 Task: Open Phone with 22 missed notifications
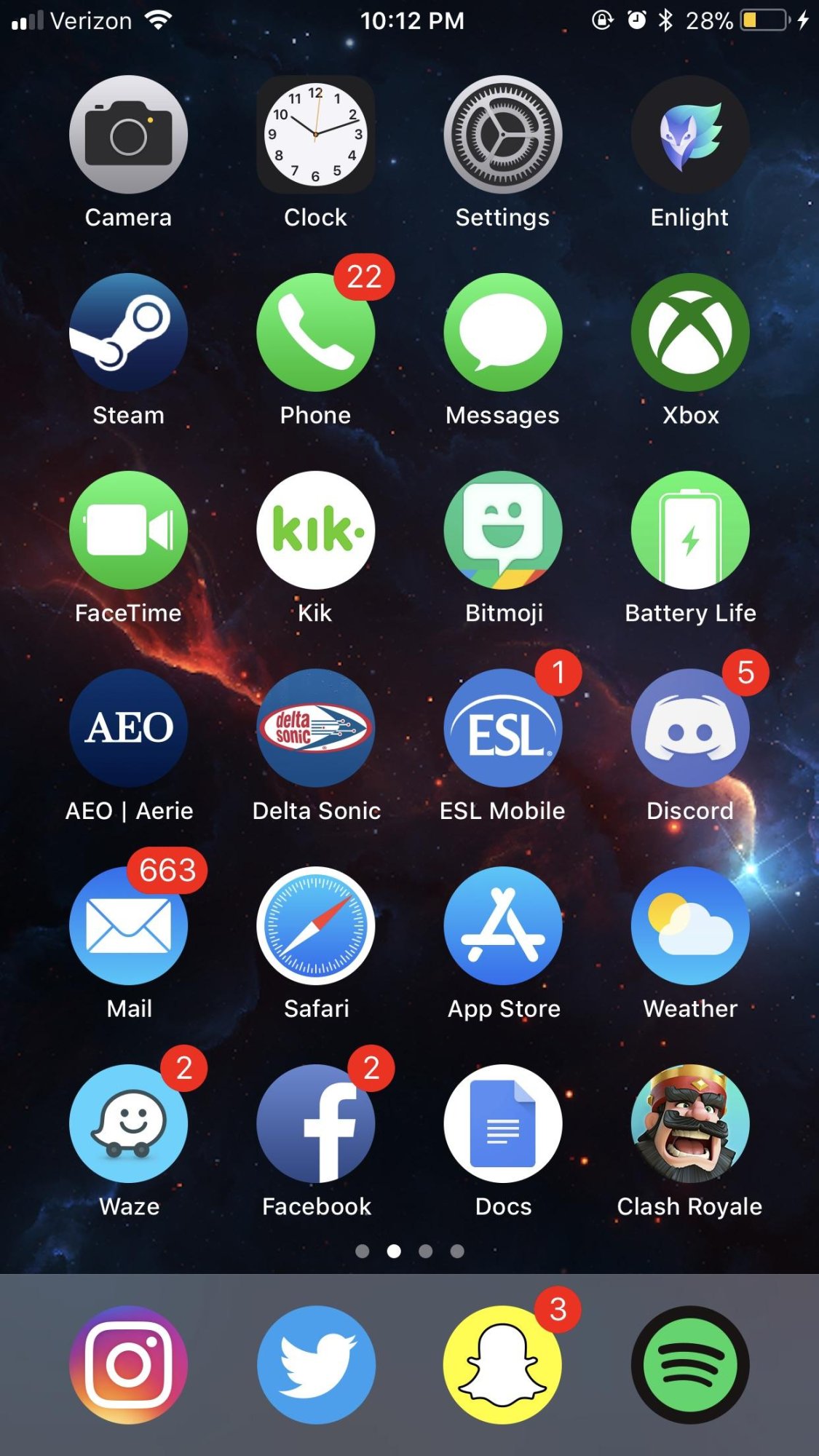tap(315, 333)
